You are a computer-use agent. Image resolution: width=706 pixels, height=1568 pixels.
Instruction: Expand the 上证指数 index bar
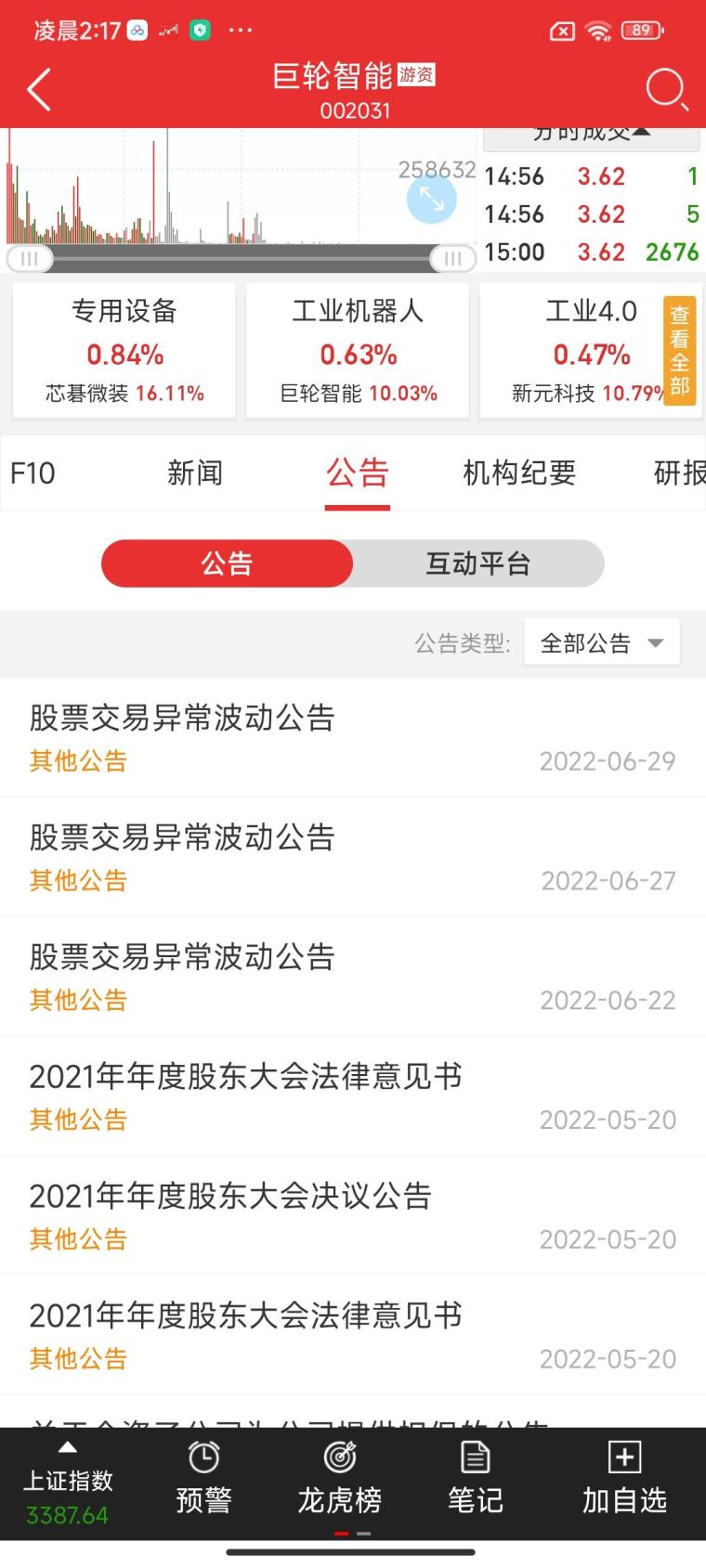click(68, 1484)
